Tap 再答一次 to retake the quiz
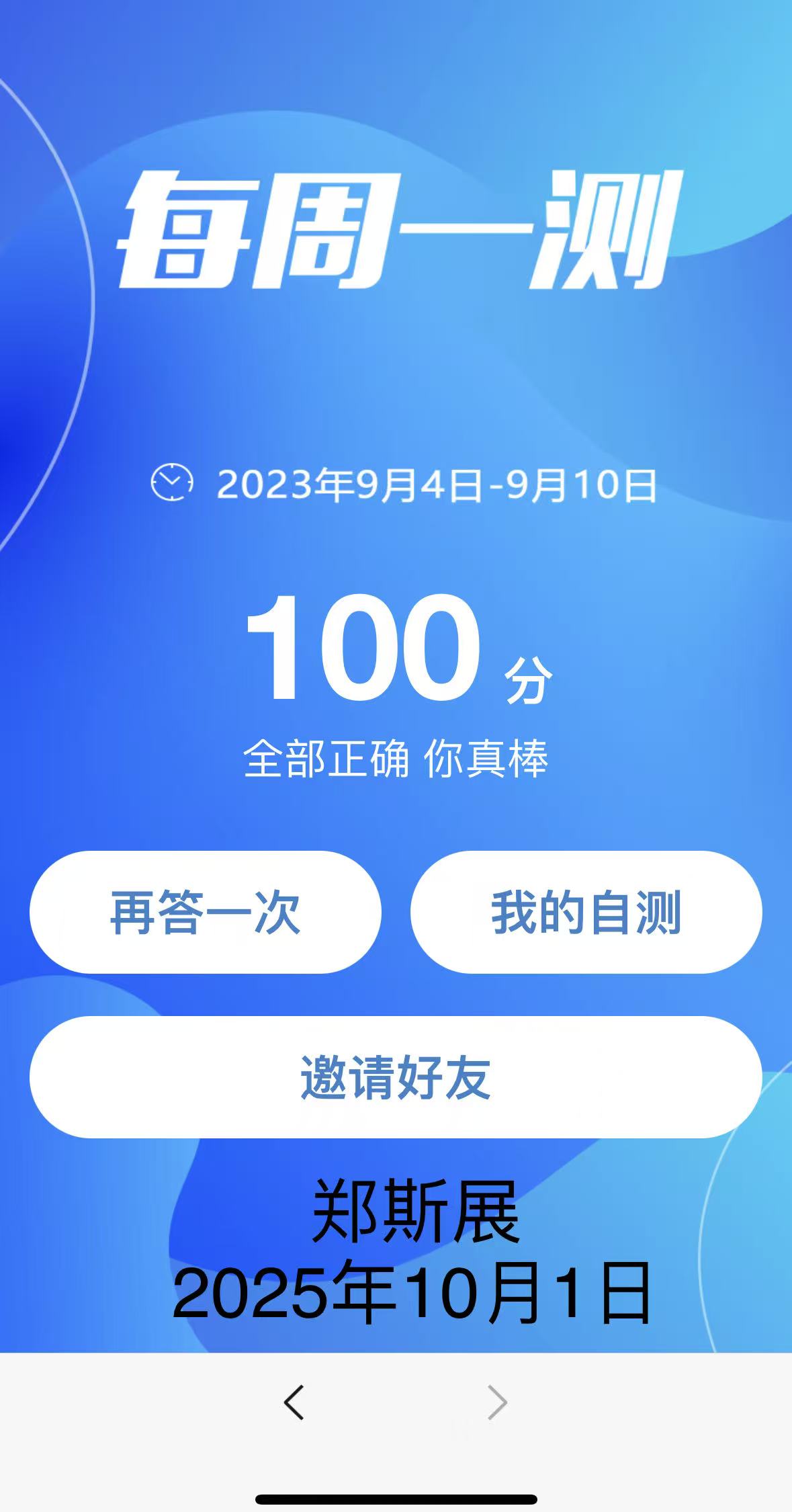This screenshot has width=792, height=1512. pyautogui.click(x=205, y=912)
